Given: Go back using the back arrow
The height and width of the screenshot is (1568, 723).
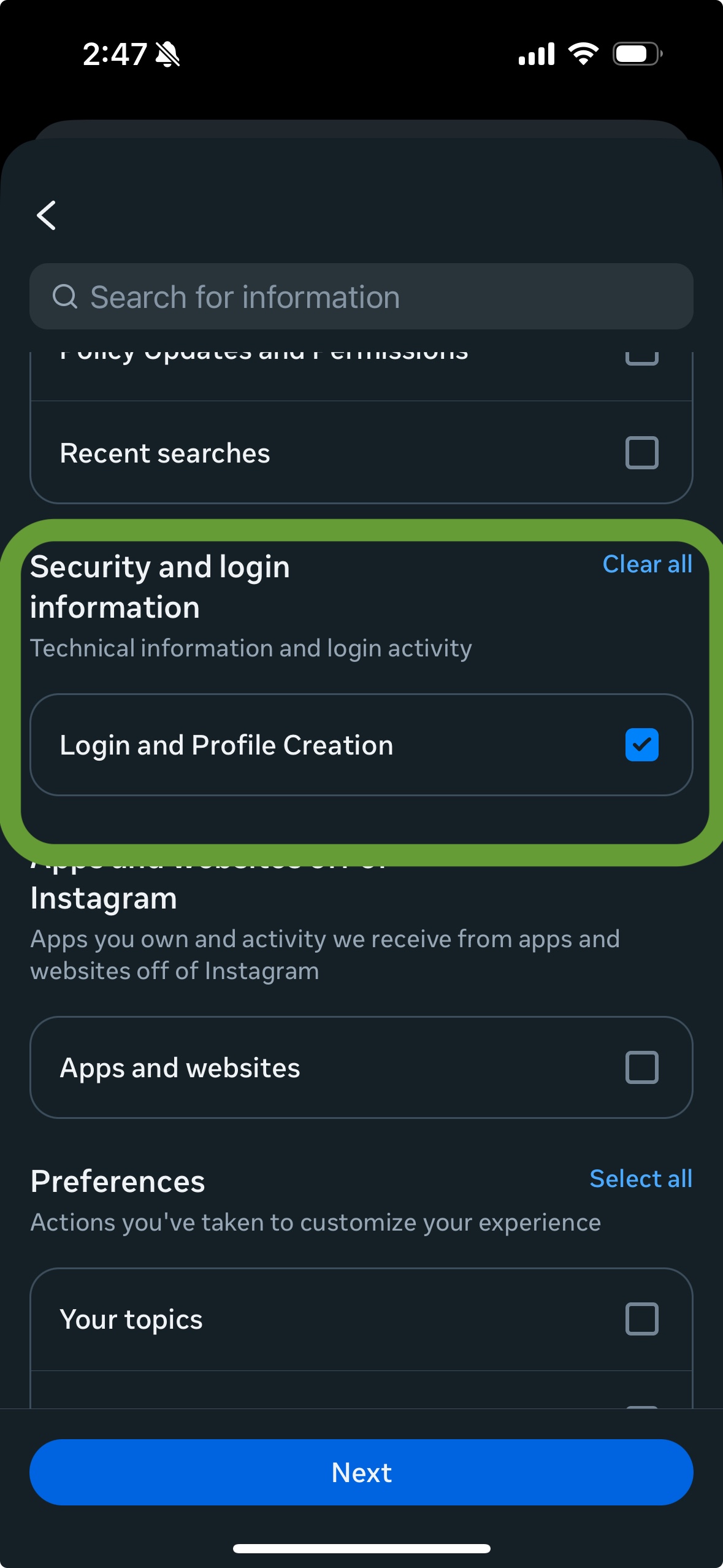Looking at the screenshot, I should 47,215.
